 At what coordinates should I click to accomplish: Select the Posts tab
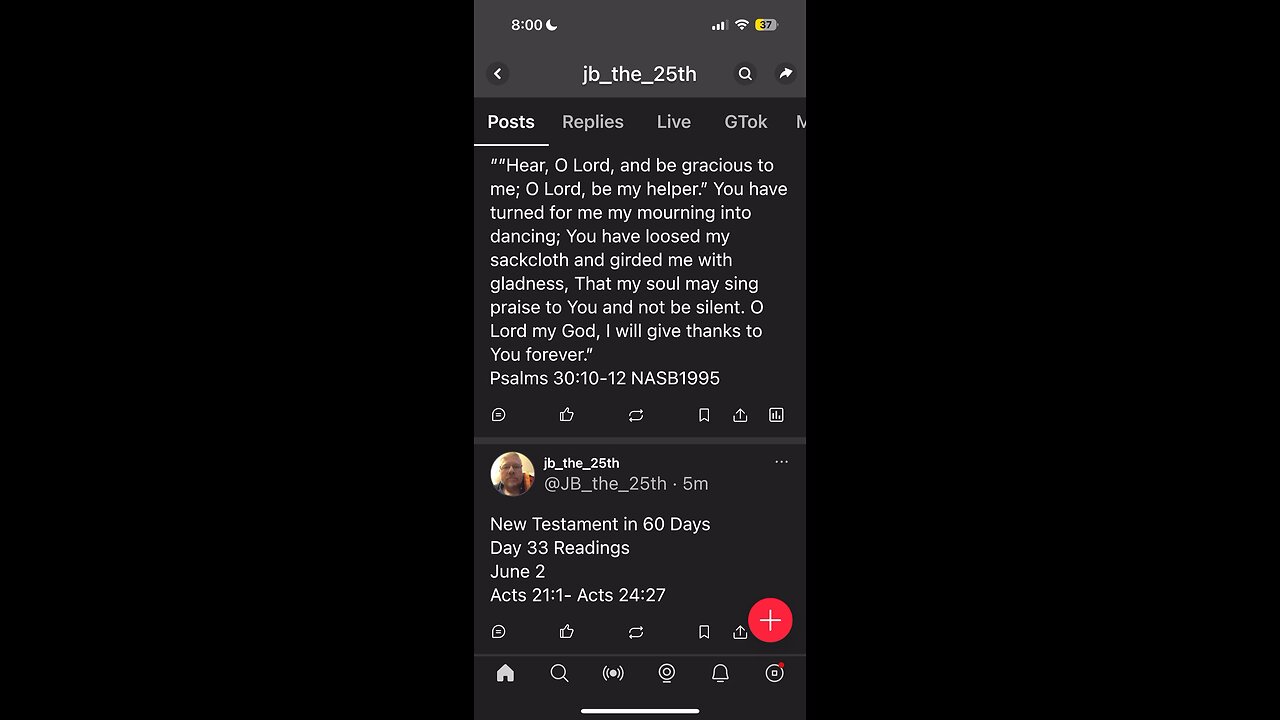(x=511, y=122)
